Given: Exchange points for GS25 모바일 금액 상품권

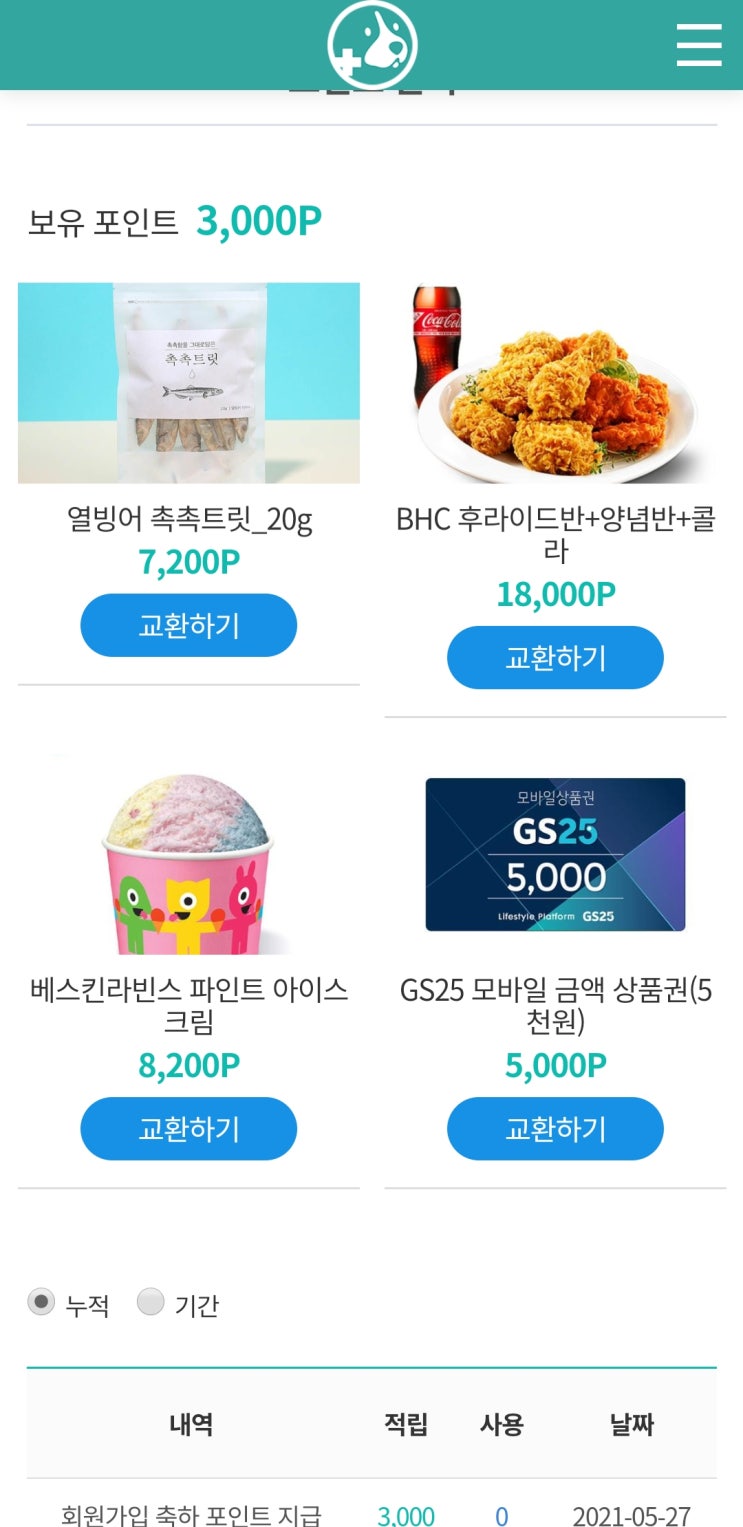Looking at the screenshot, I should click(555, 1128).
